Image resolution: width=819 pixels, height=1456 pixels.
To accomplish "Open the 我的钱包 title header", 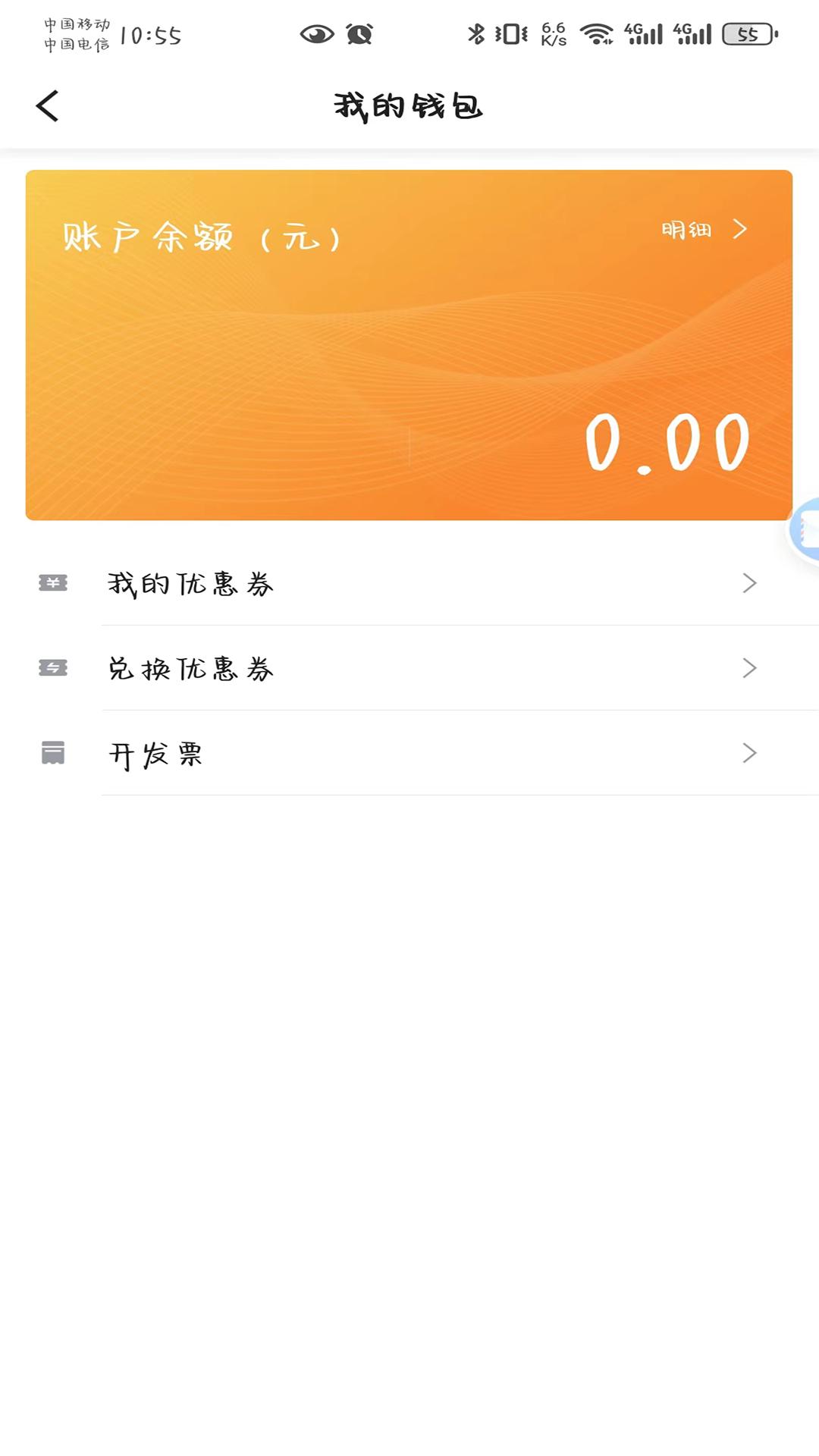I will tap(409, 106).
